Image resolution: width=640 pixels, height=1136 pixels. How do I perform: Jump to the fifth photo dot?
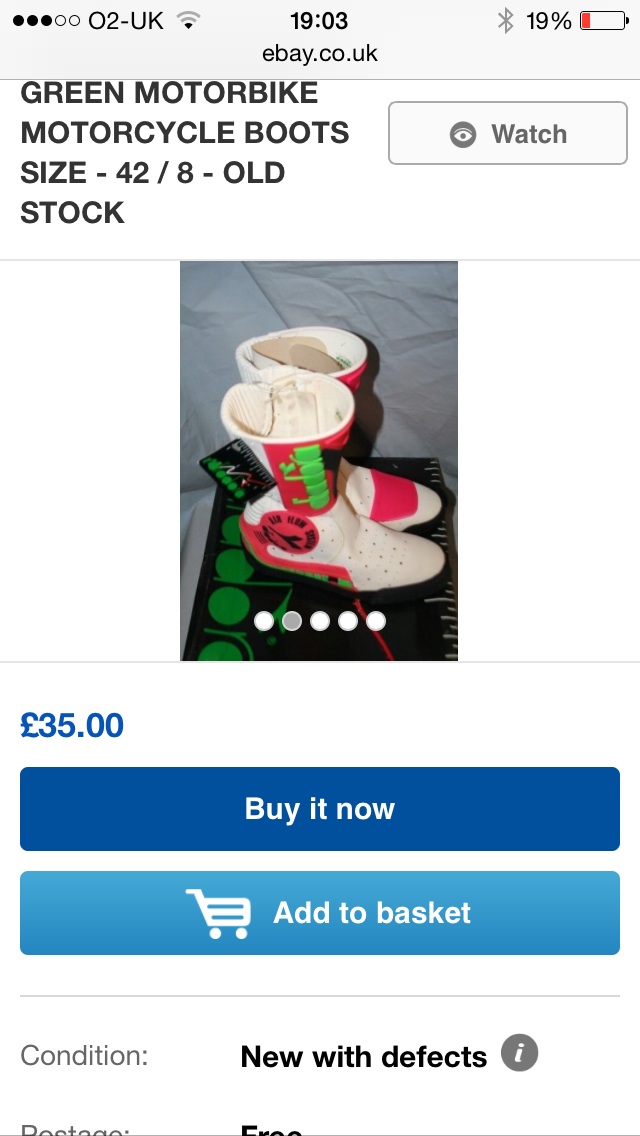pos(376,621)
